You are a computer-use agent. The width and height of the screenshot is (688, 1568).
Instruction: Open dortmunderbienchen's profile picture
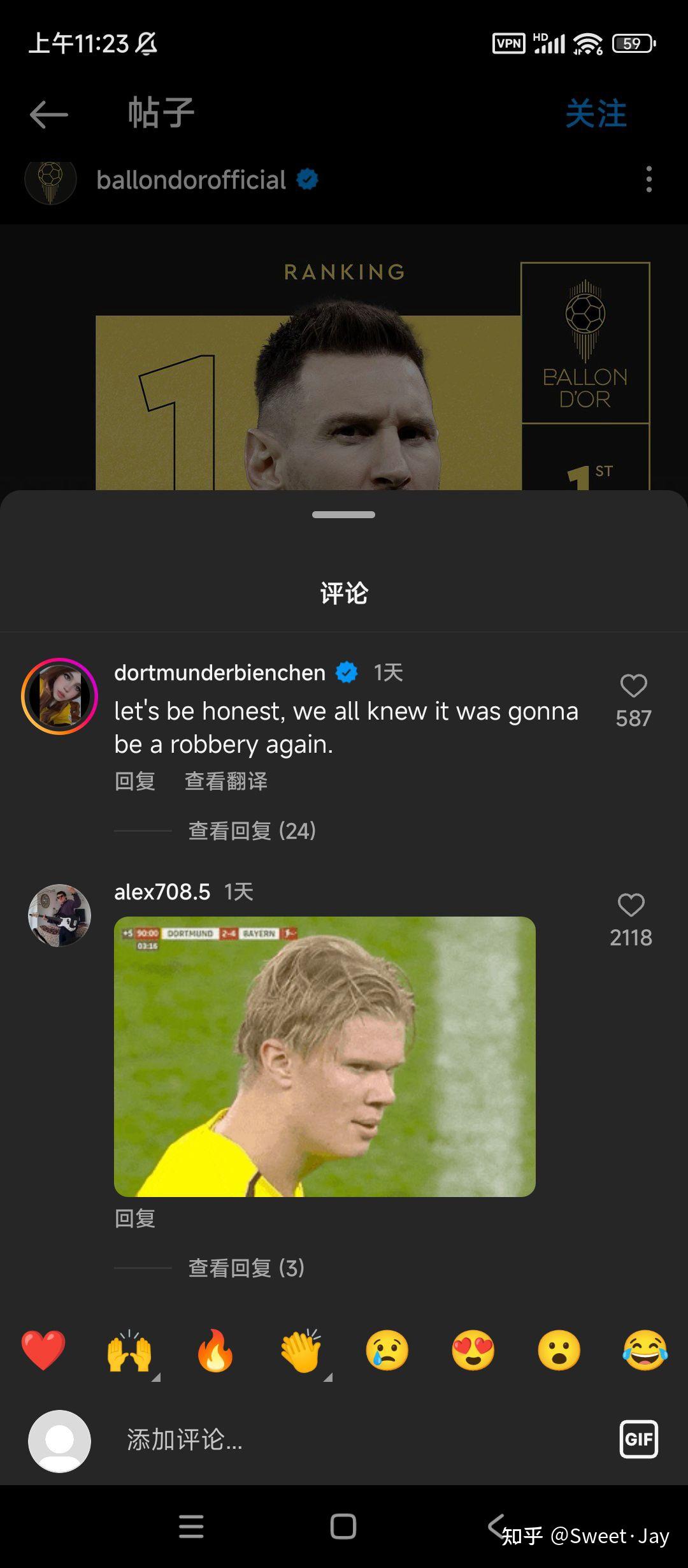click(x=60, y=696)
